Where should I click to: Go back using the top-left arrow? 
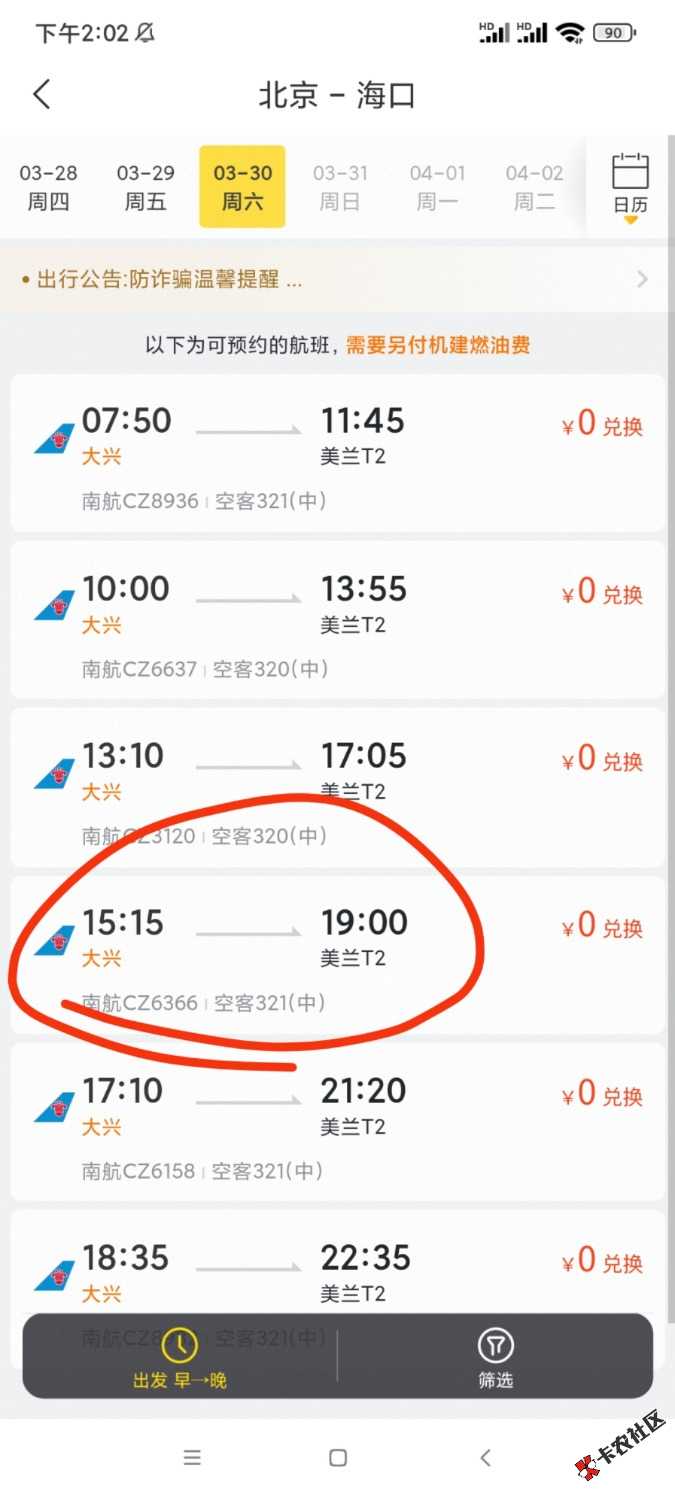click(41, 95)
